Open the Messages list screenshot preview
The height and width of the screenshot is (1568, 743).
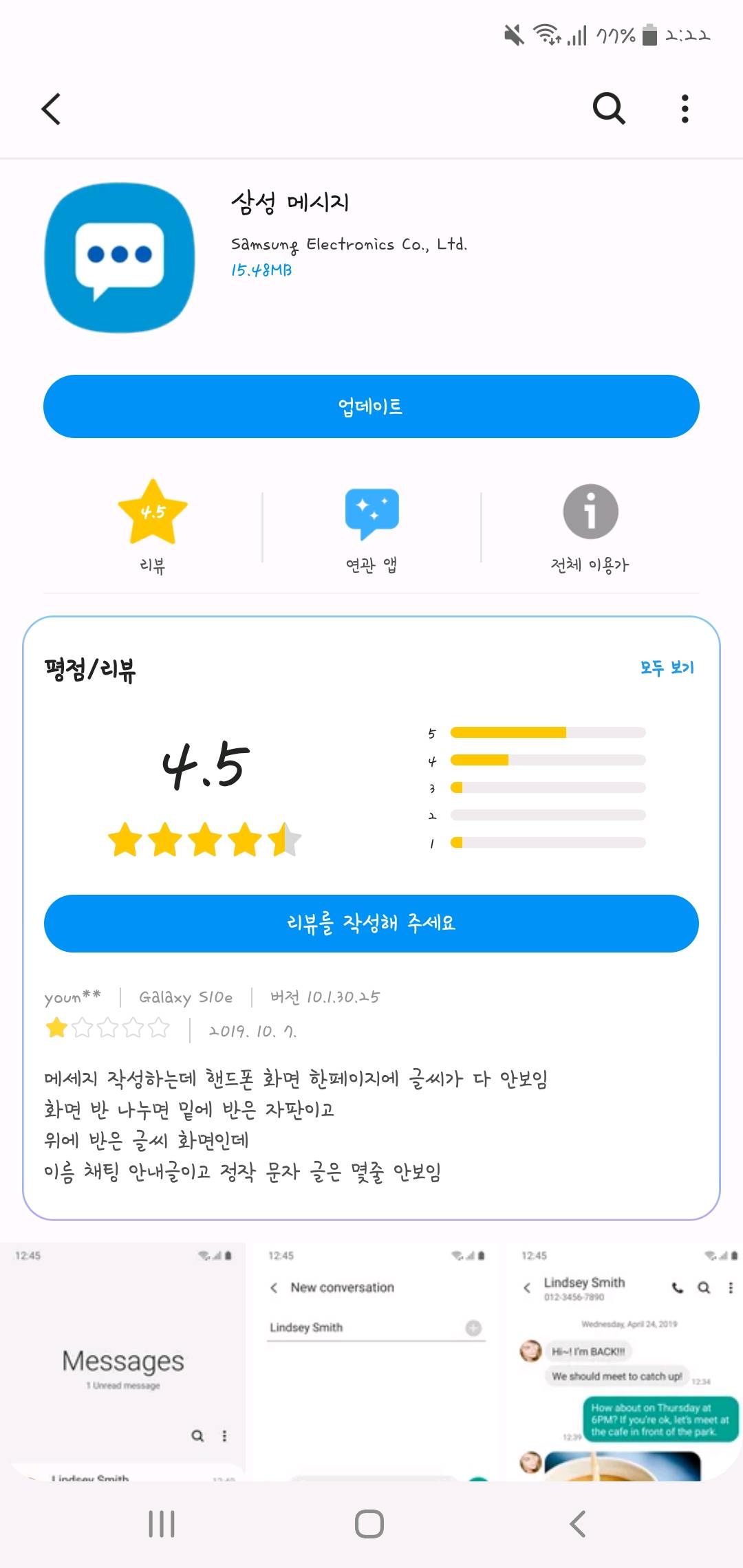point(124,1362)
